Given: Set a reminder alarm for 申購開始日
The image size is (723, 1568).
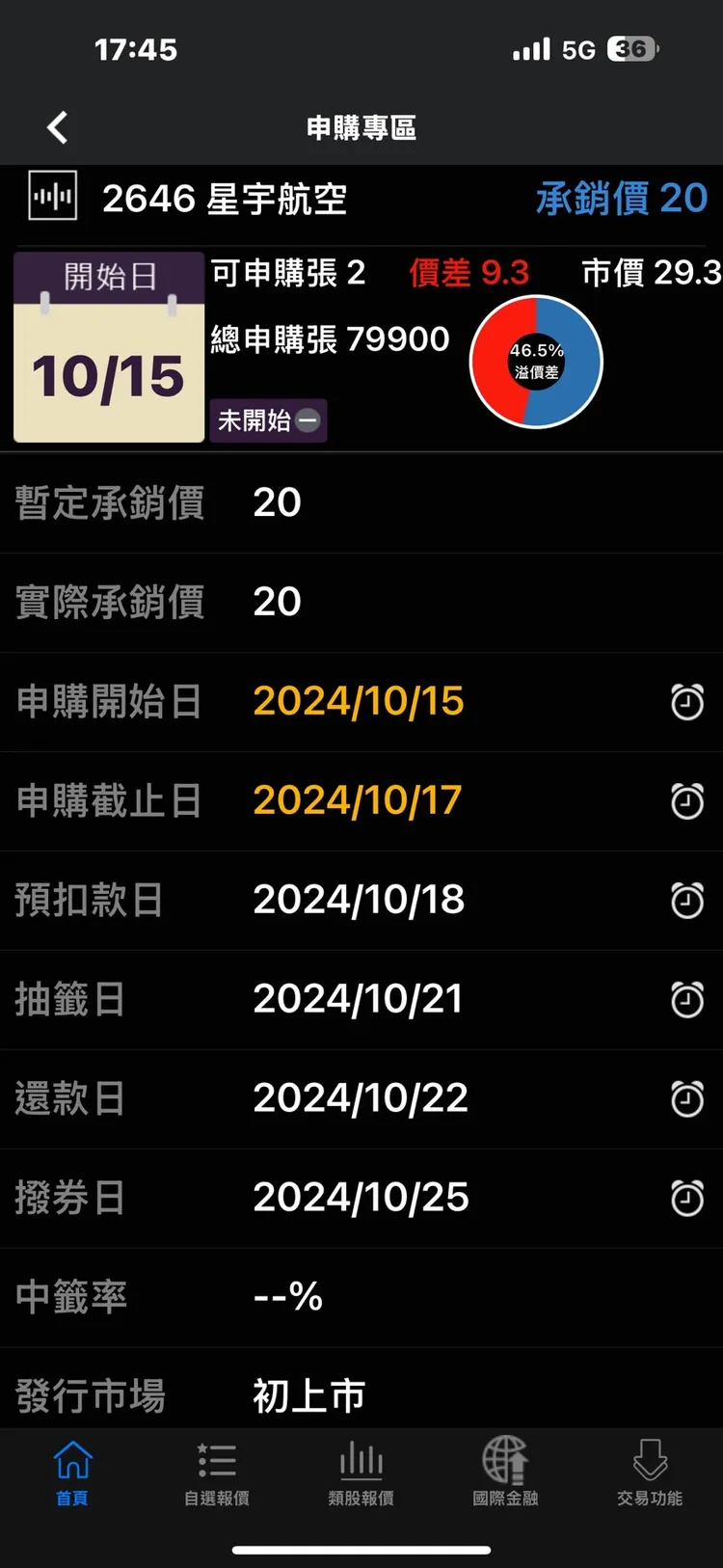Looking at the screenshot, I should 687,701.
